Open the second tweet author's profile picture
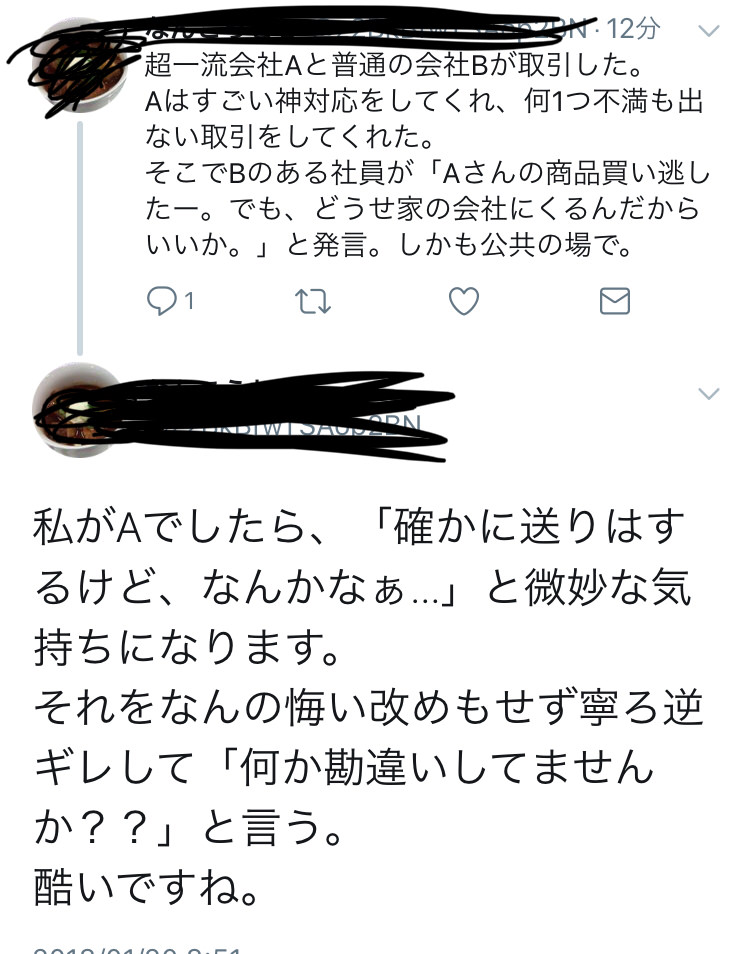This screenshot has height=954, width=737. click(79, 409)
